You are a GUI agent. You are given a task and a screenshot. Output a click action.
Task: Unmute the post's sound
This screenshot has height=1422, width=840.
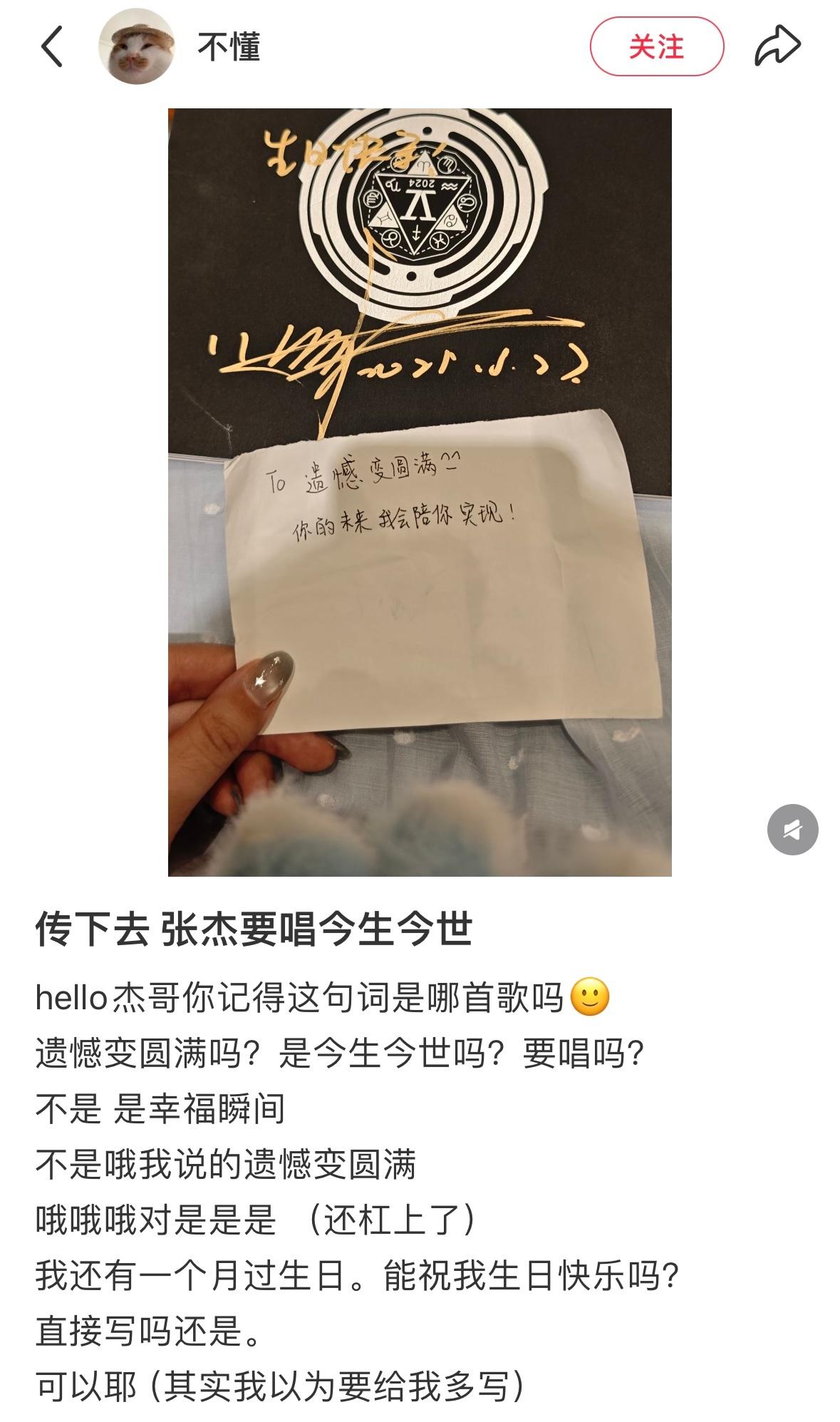pos(792,830)
